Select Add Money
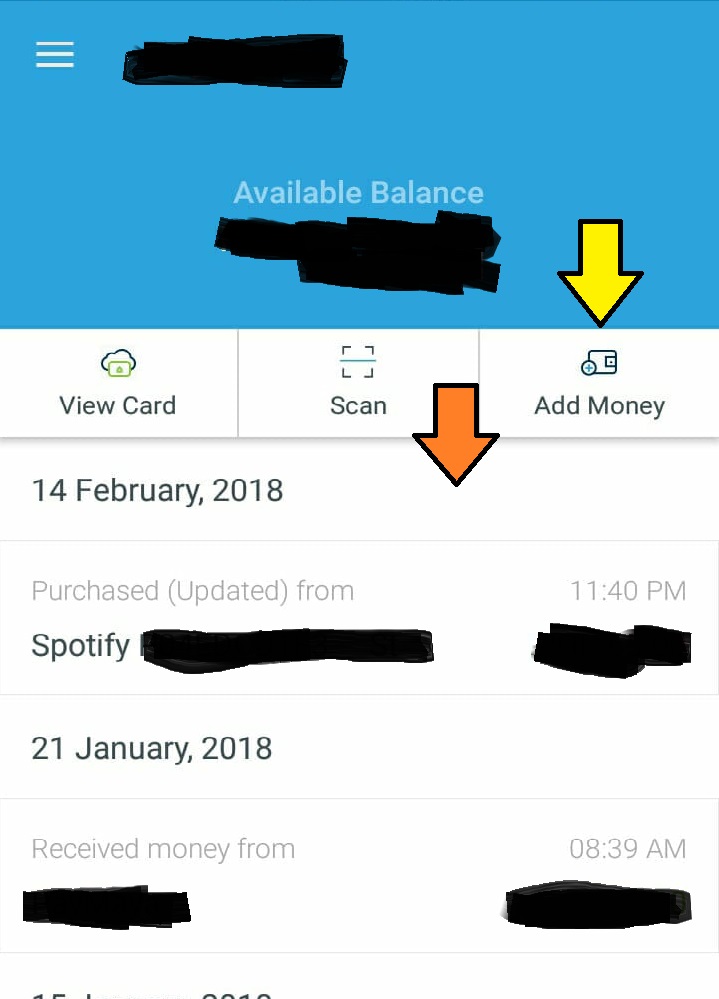Viewport: 719px width, 999px height. pyautogui.click(x=599, y=383)
